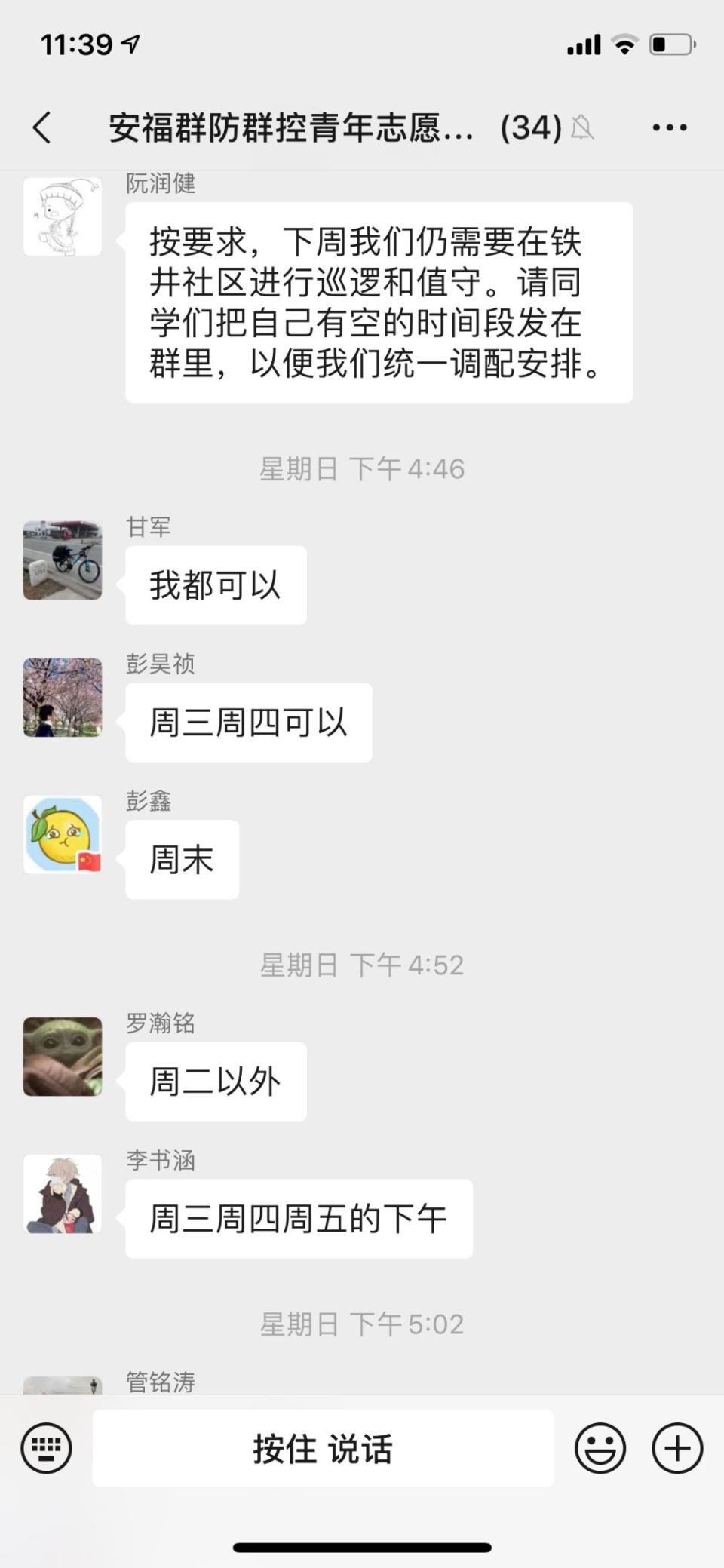Open 甘军's profile avatar
Screen dimensions: 724x1568
pyautogui.click(x=62, y=561)
